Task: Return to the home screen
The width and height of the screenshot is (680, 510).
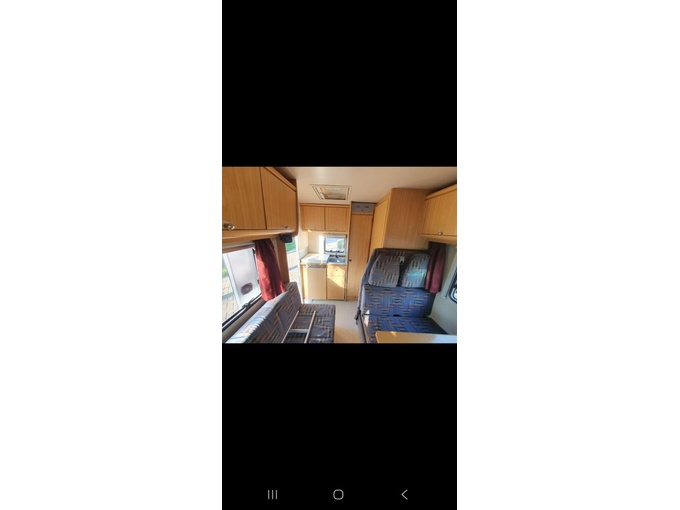Action: pos(338,494)
